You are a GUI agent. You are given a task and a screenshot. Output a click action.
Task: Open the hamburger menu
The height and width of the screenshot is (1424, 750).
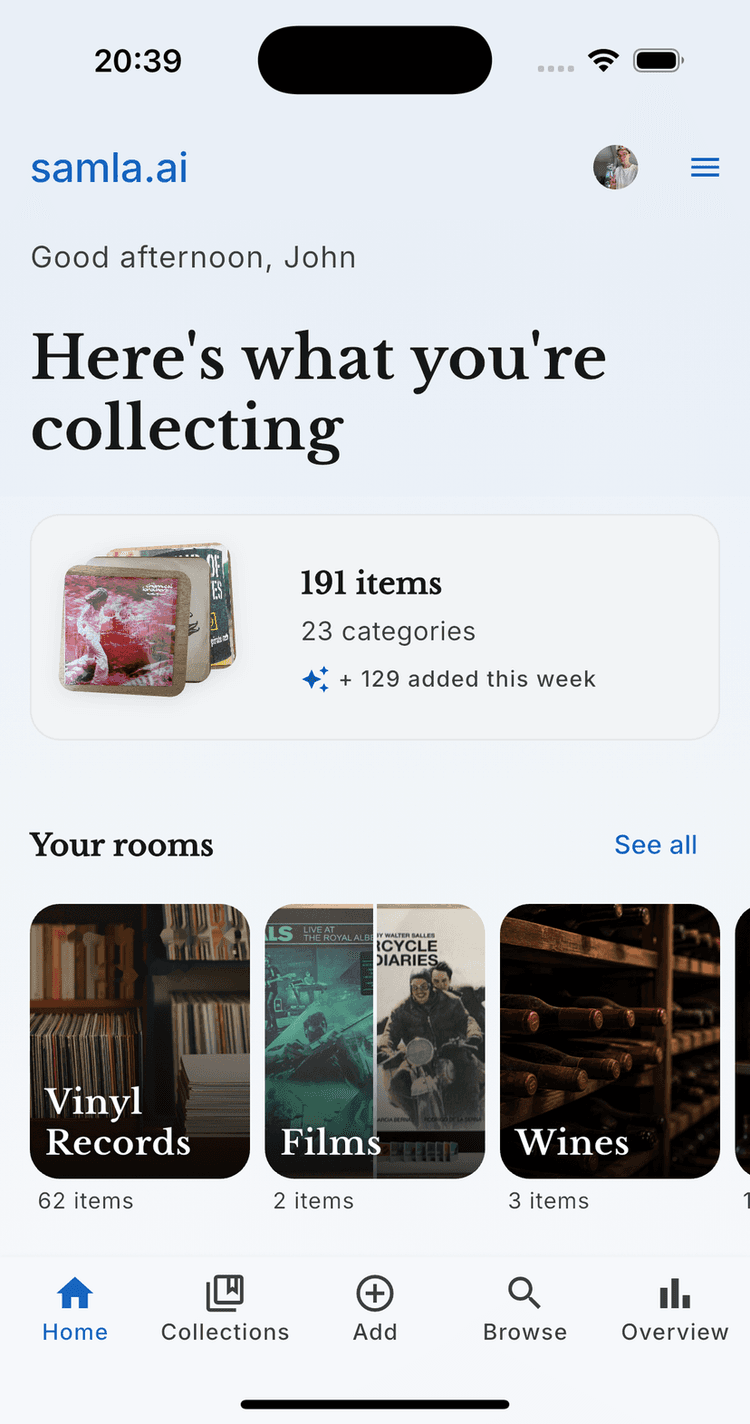(x=705, y=168)
